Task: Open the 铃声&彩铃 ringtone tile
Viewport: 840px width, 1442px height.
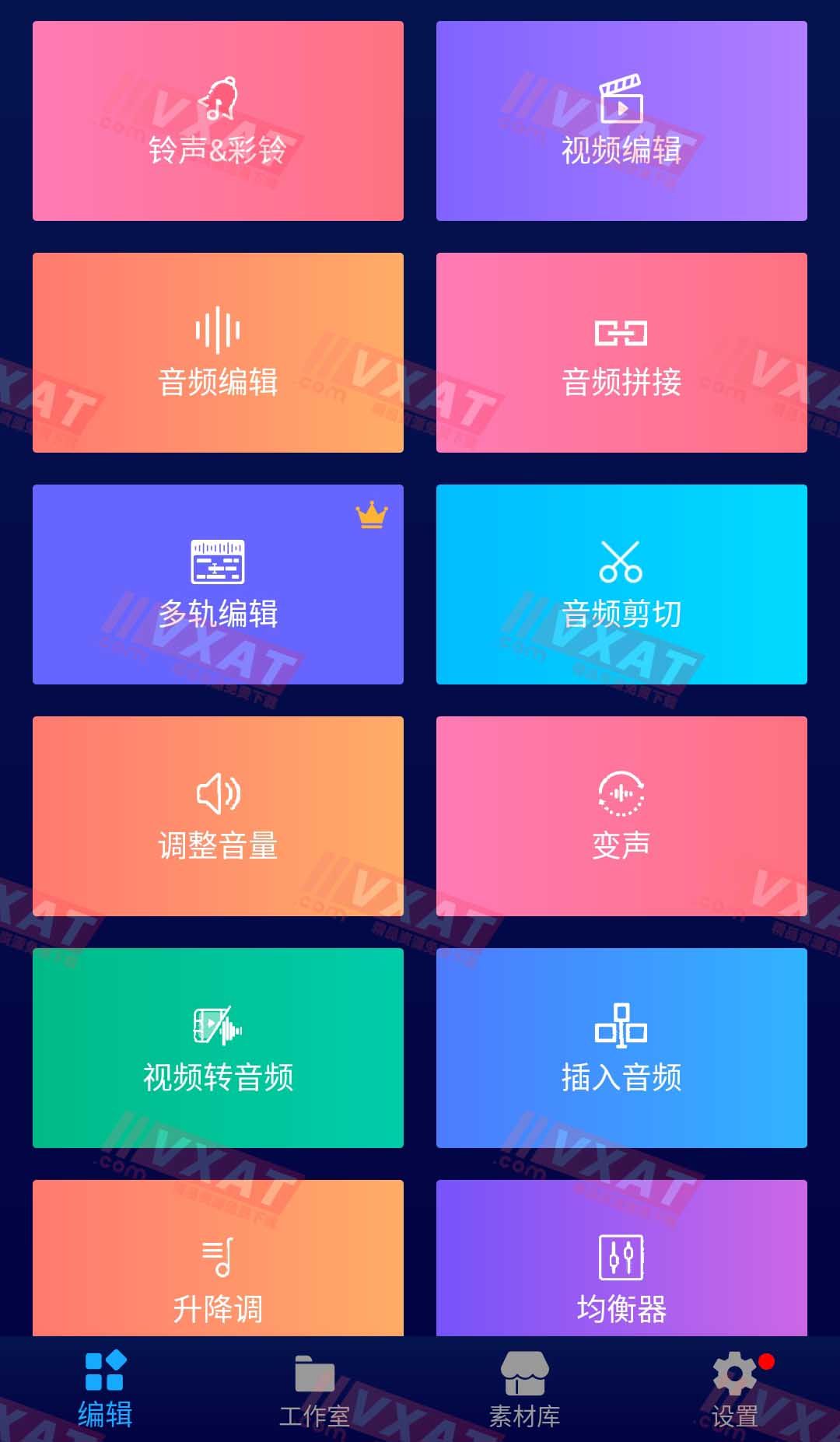Action: (218, 121)
